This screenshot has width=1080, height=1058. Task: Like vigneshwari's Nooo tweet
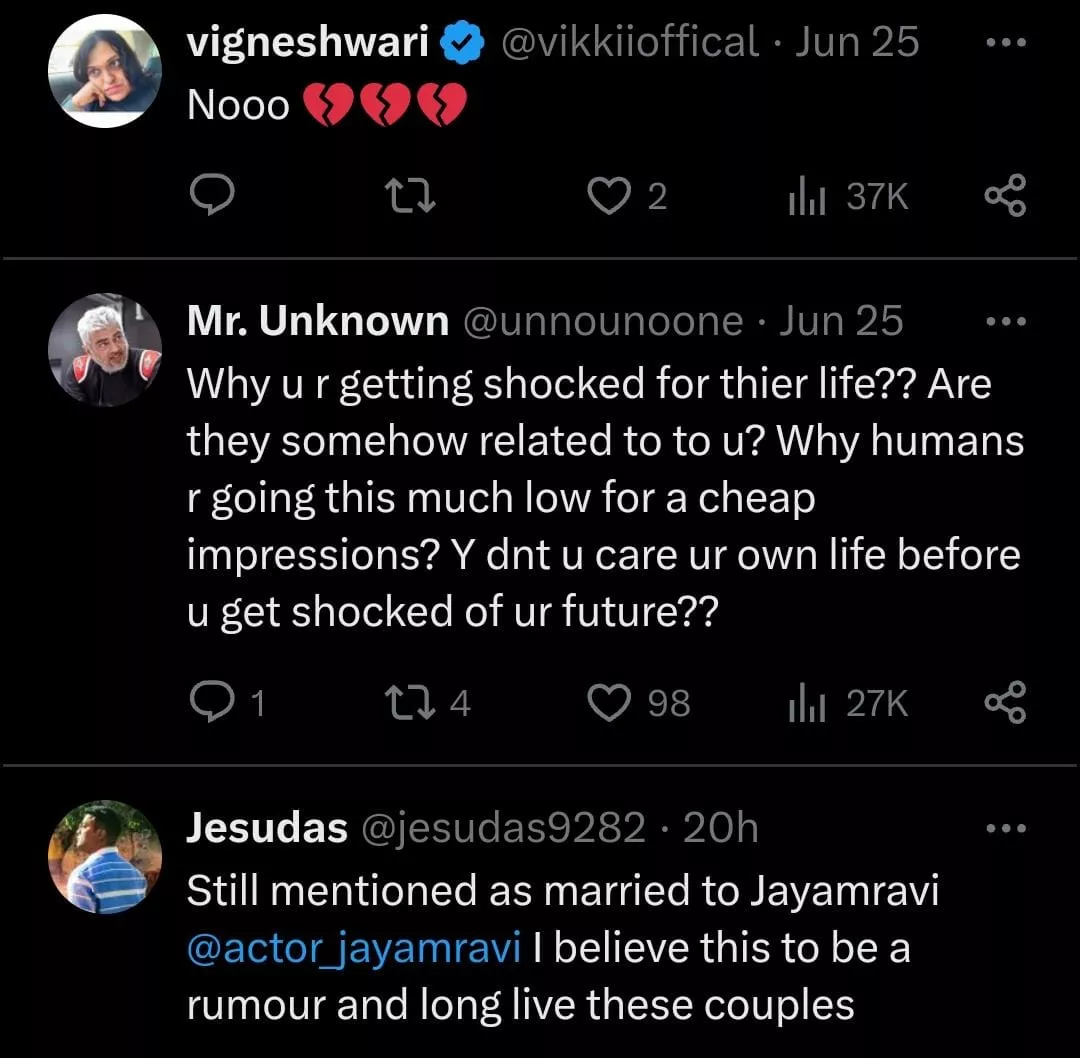coord(605,196)
